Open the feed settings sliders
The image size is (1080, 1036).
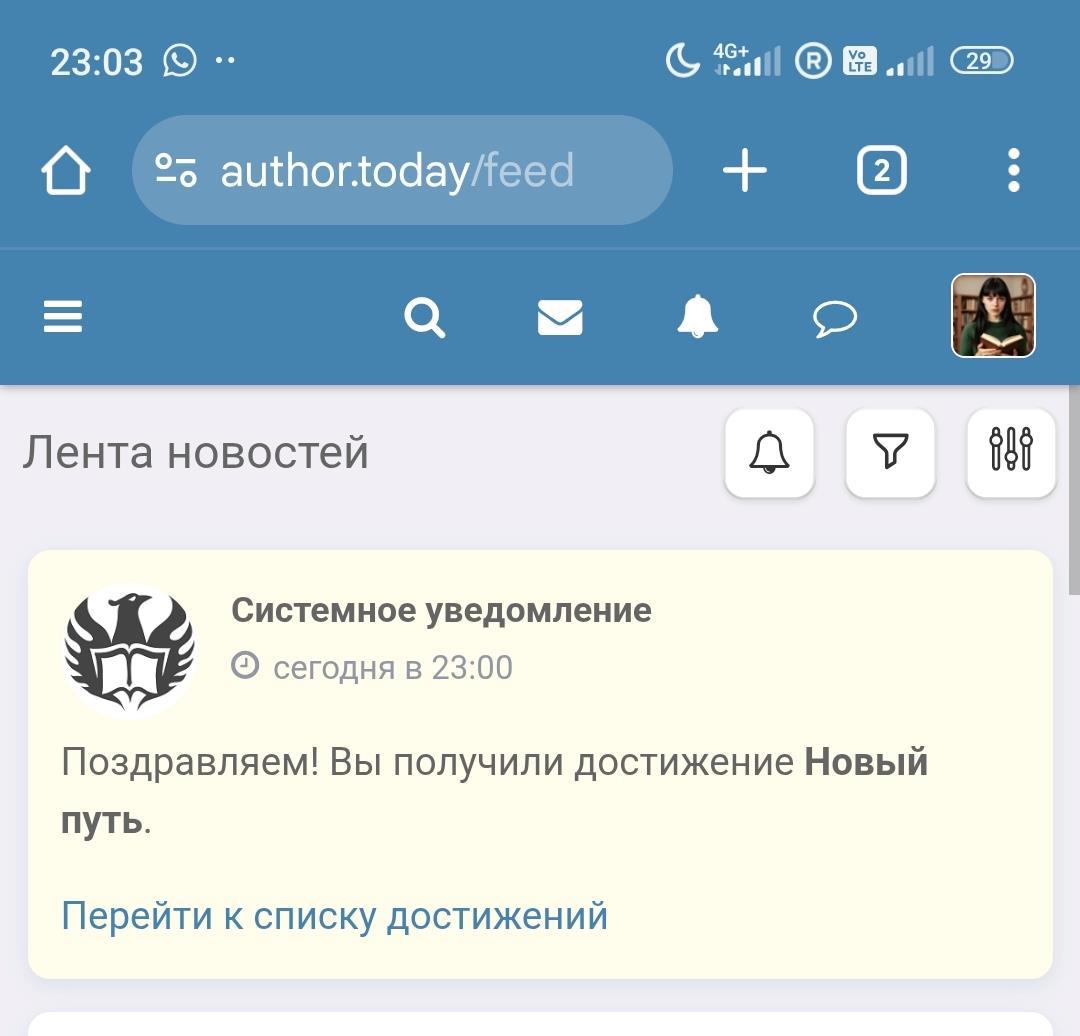(x=1011, y=452)
